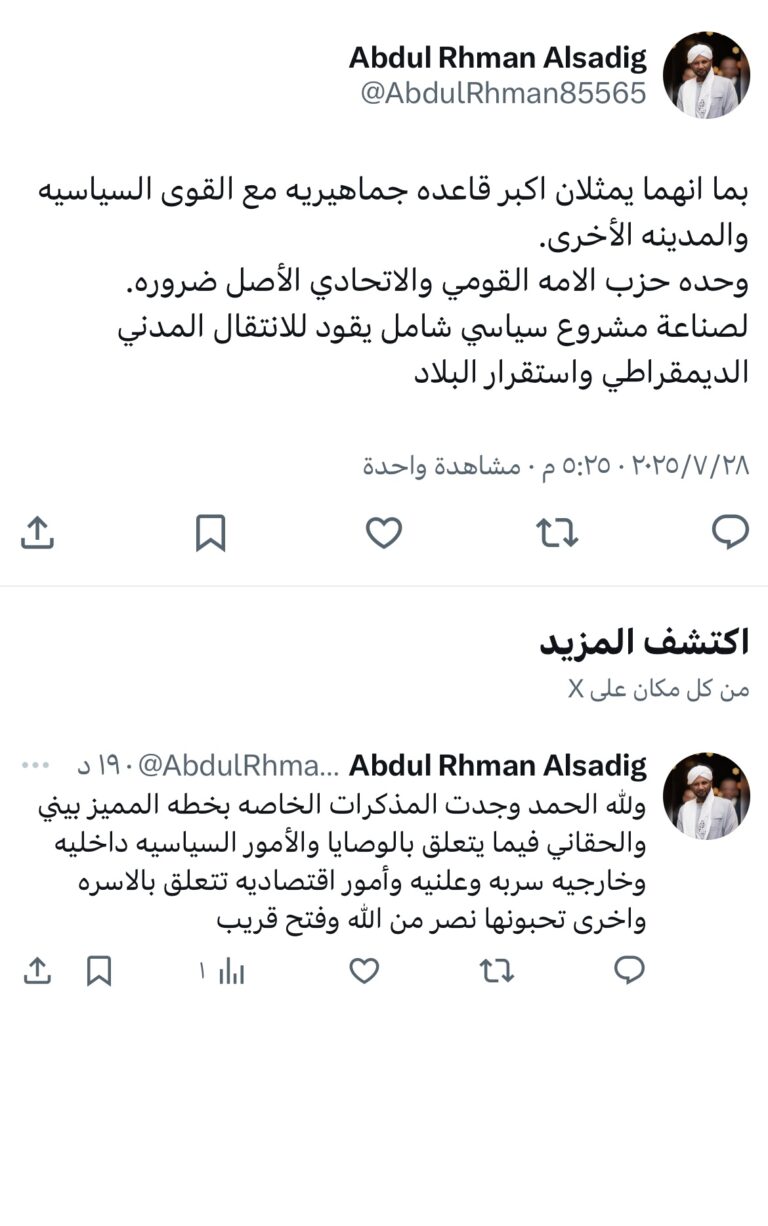768x1226 pixels.
Task: Share the suggested tweet
Action: tap(37, 970)
